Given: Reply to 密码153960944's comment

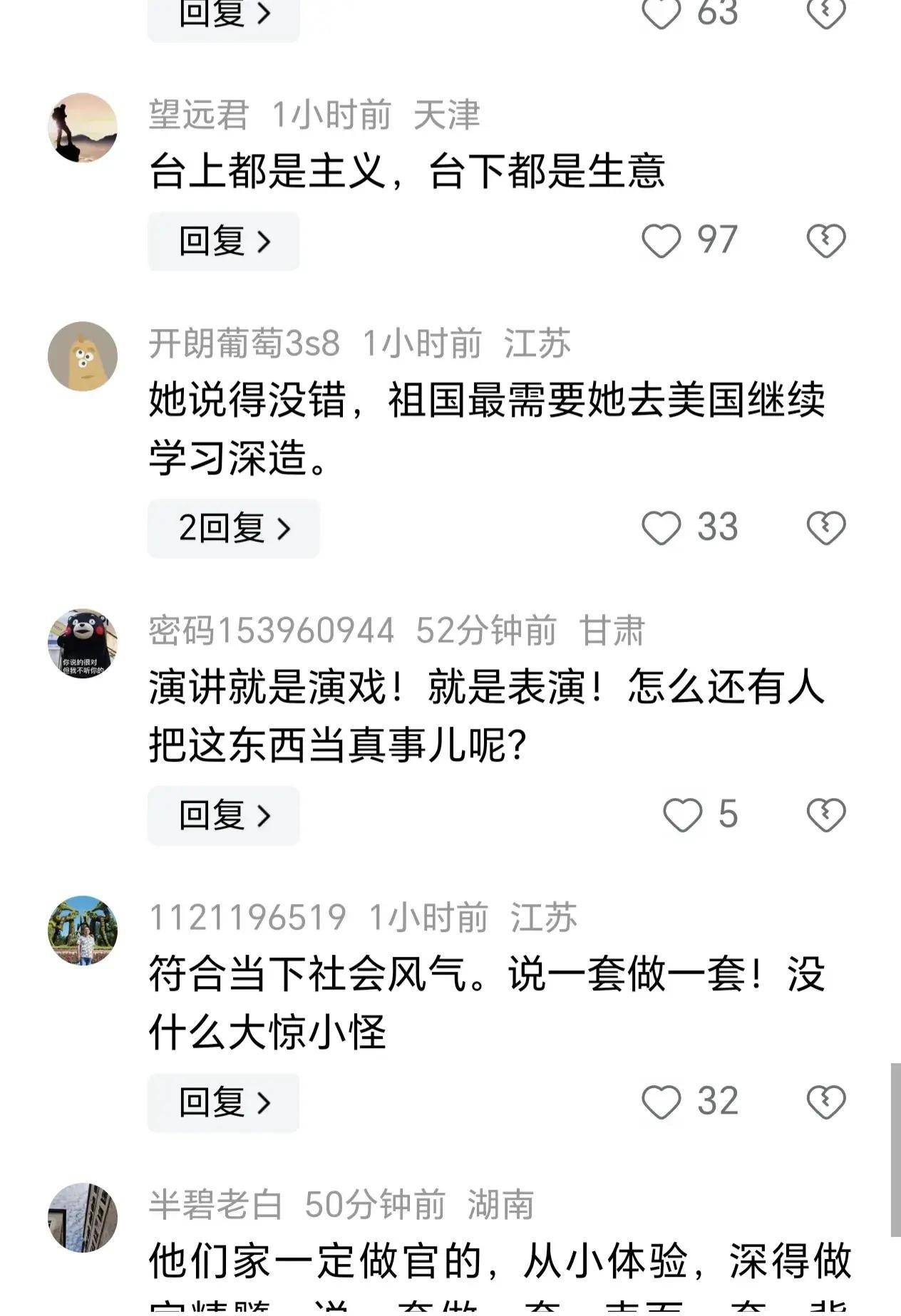Looking at the screenshot, I should coord(223,815).
